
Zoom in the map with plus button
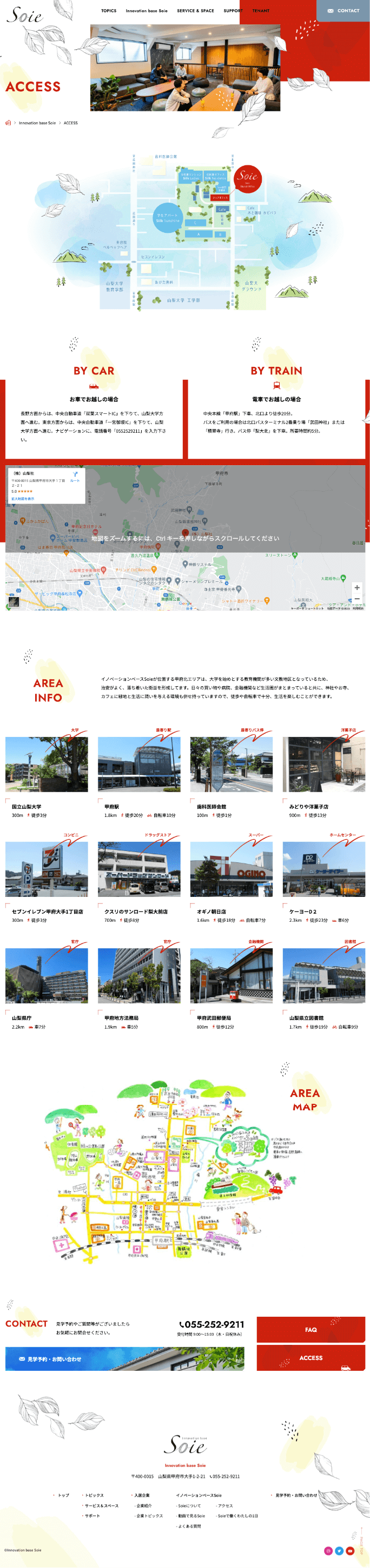[356, 587]
